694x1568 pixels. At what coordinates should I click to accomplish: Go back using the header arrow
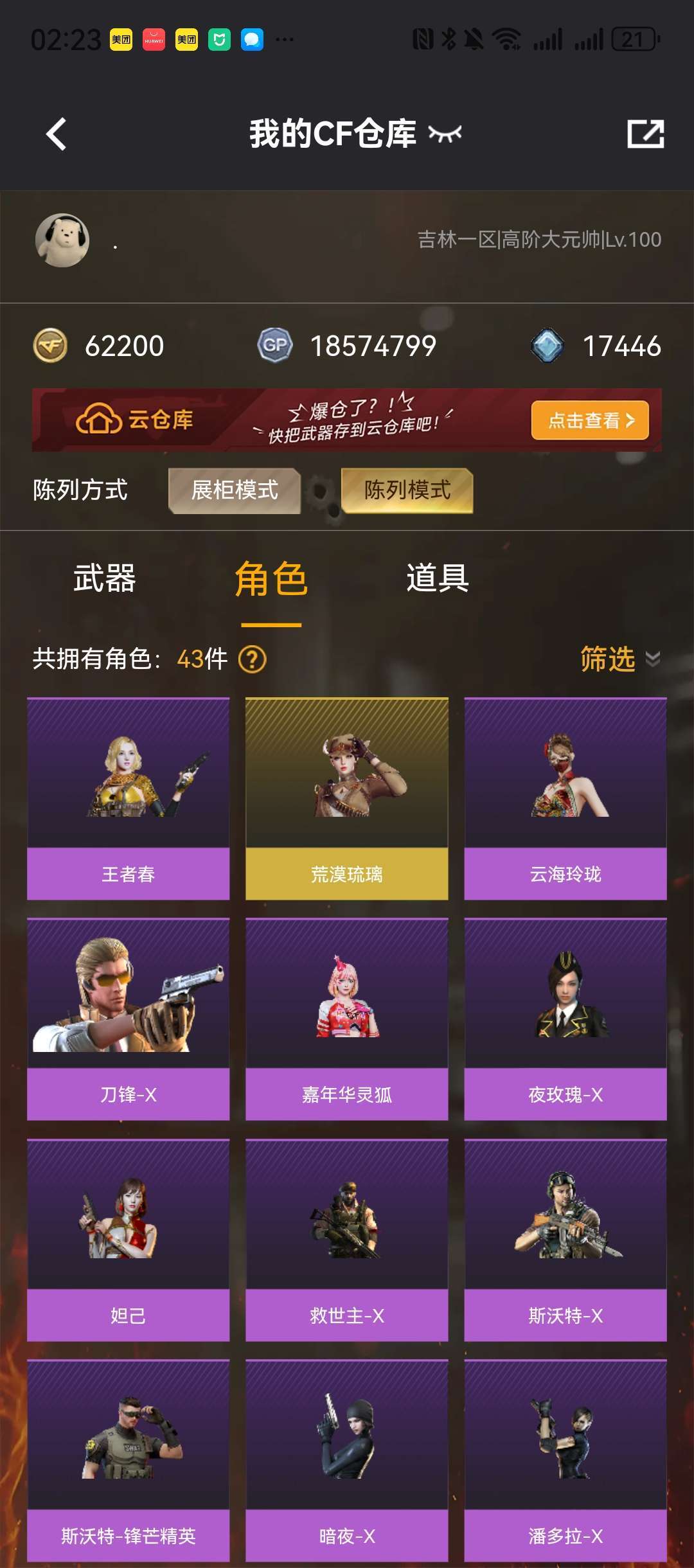coord(57,134)
